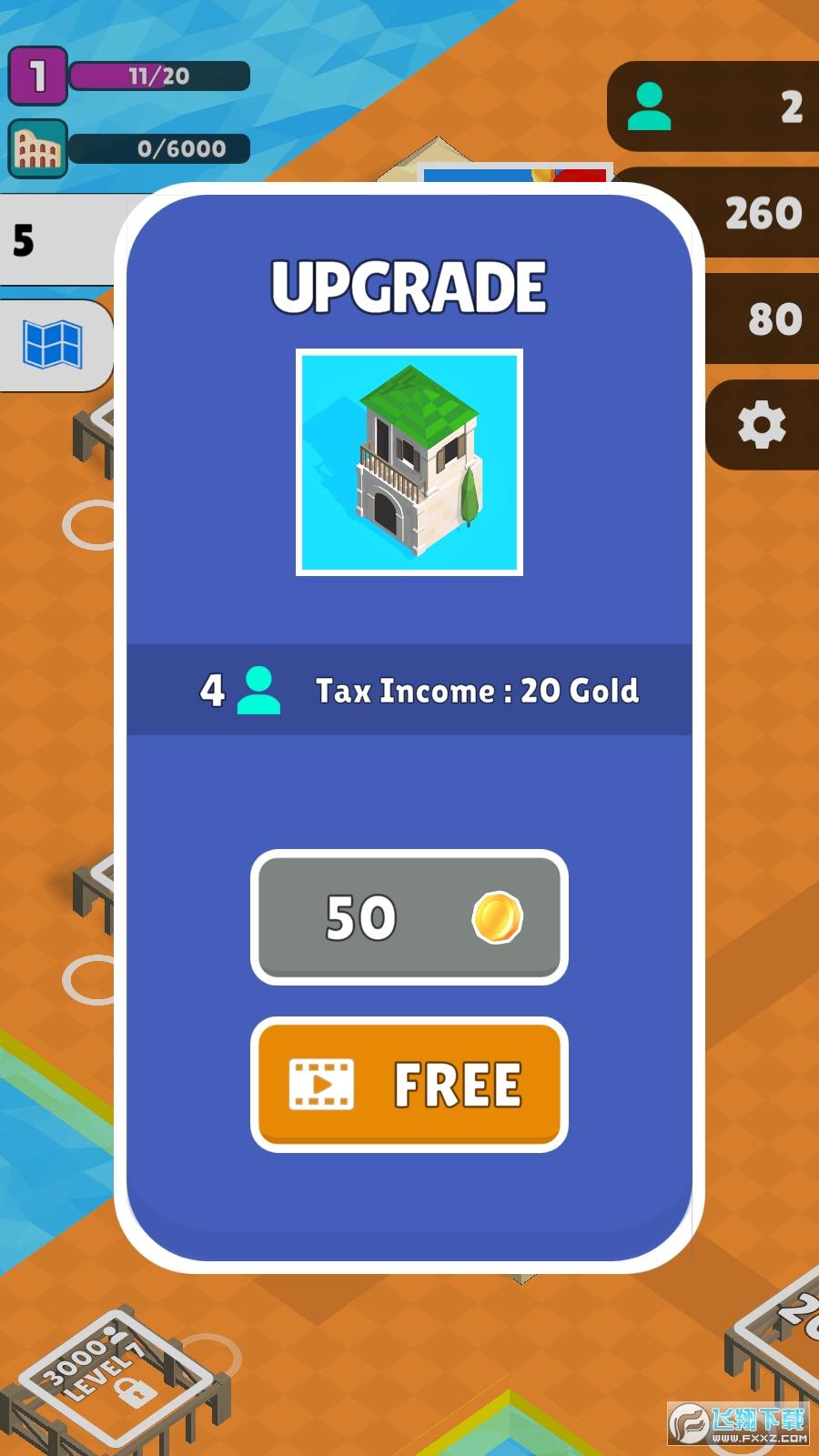Buy the upgrade for 50 gold
The height and width of the screenshot is (1456, 819).
[409, 917]
